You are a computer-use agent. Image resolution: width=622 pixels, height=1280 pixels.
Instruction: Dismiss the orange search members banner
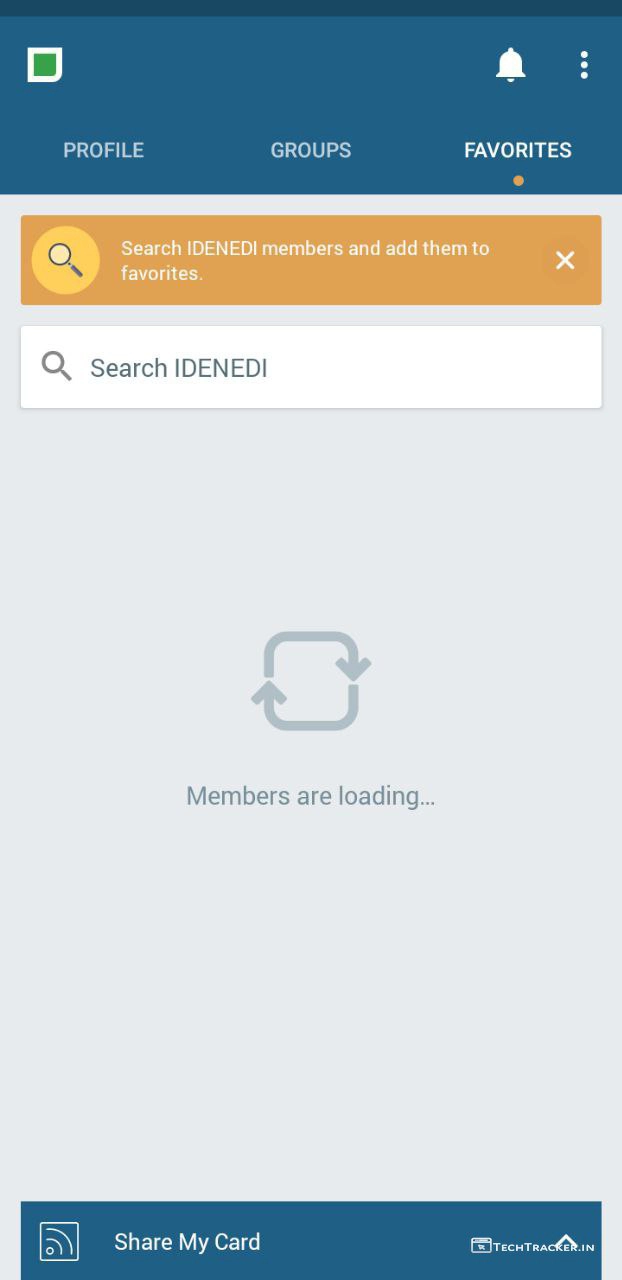click(x=565, y=260)
